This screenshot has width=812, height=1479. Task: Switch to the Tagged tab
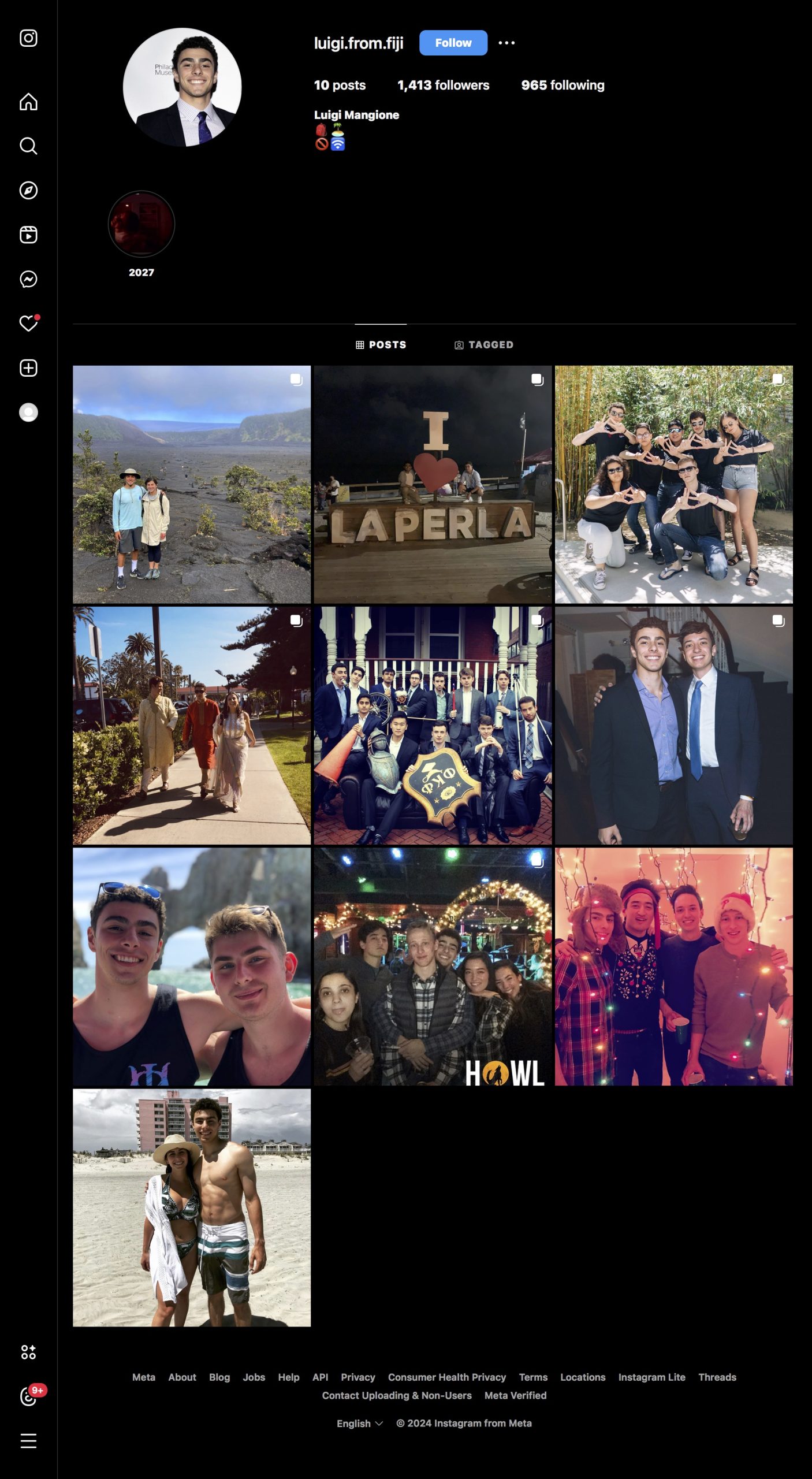(483, 345)
